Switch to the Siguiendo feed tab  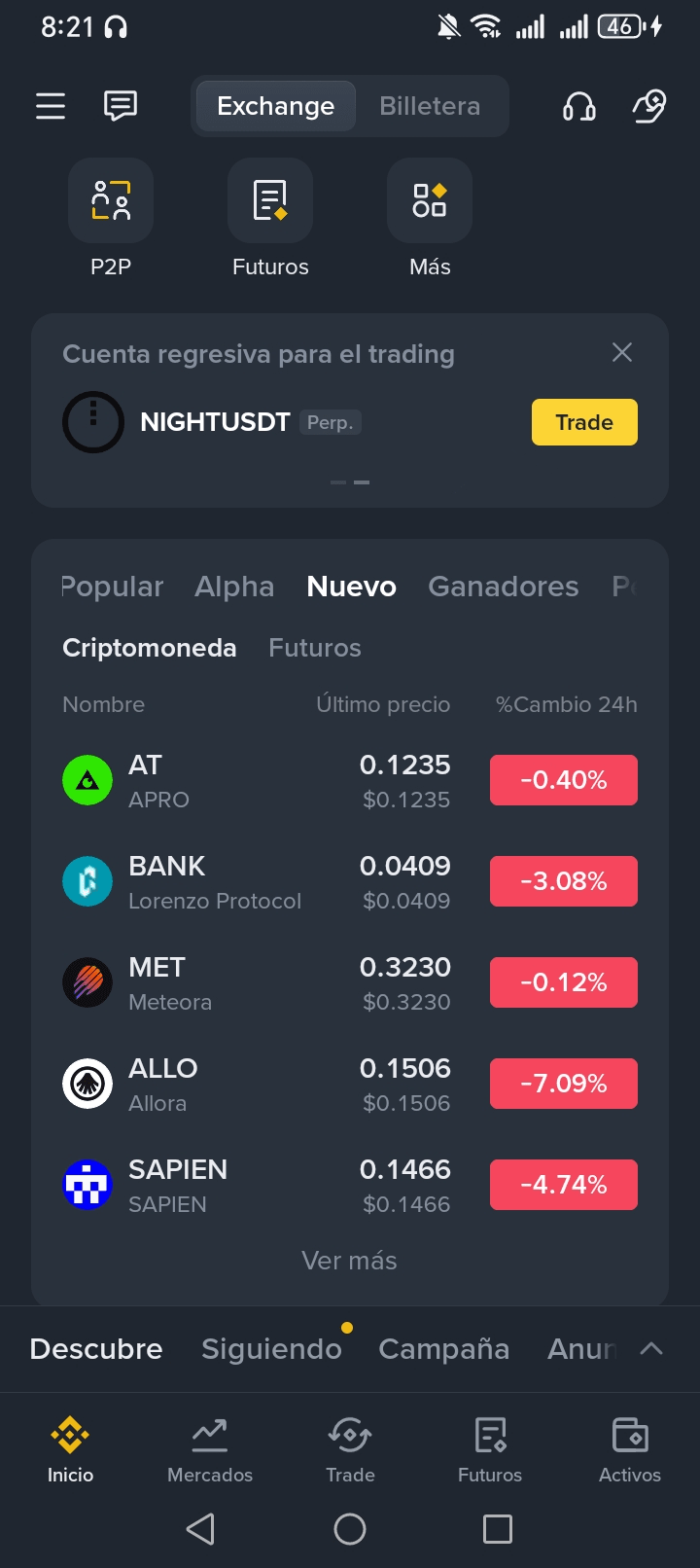(271, 1349)
